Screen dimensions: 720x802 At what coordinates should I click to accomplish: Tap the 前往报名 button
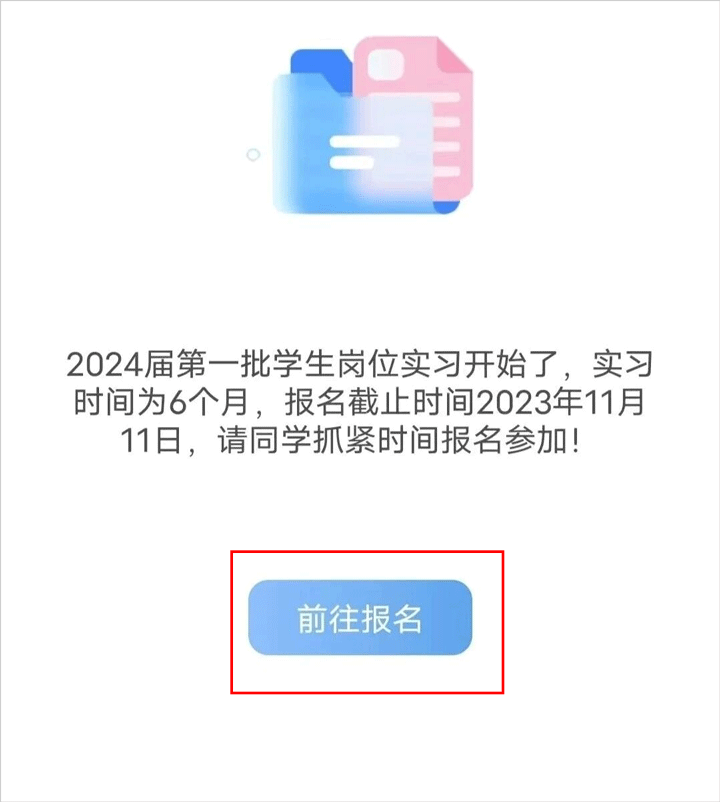(360, 618)
